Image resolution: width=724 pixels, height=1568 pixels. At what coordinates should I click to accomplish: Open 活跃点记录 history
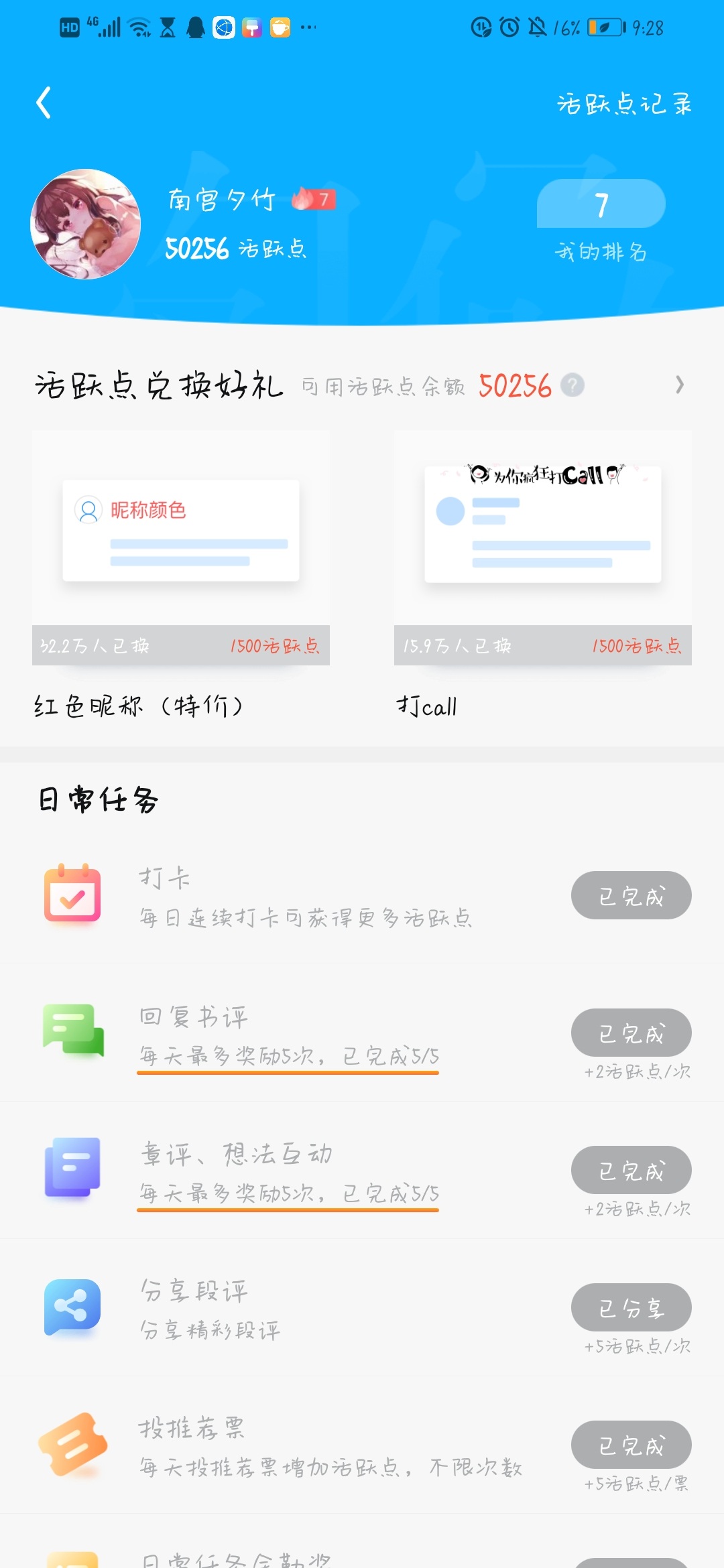click(x=624, y=104)
